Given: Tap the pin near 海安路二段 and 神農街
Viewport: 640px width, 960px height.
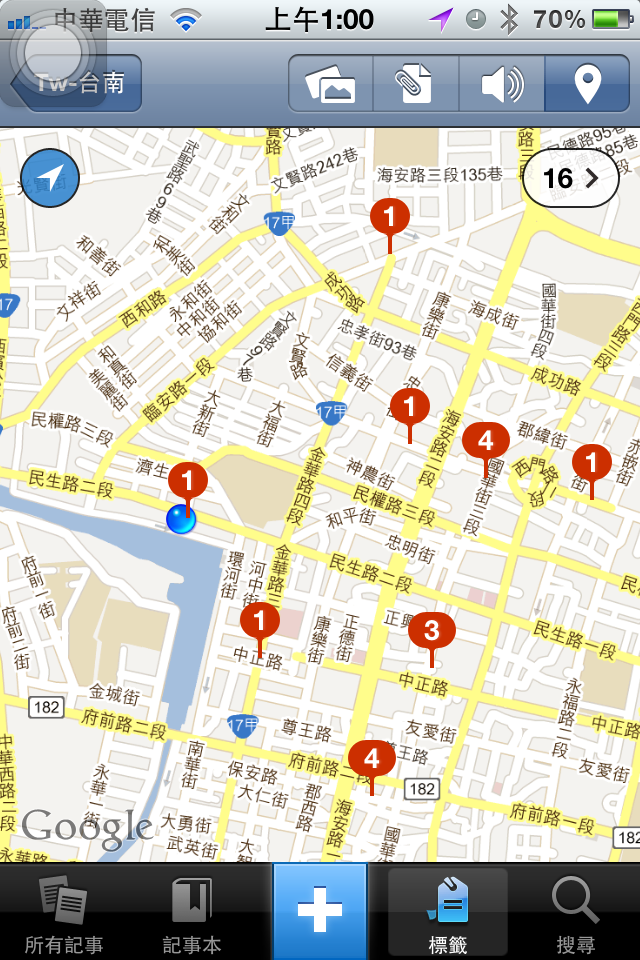Looking at the screenshot, I should coord(409,407).
